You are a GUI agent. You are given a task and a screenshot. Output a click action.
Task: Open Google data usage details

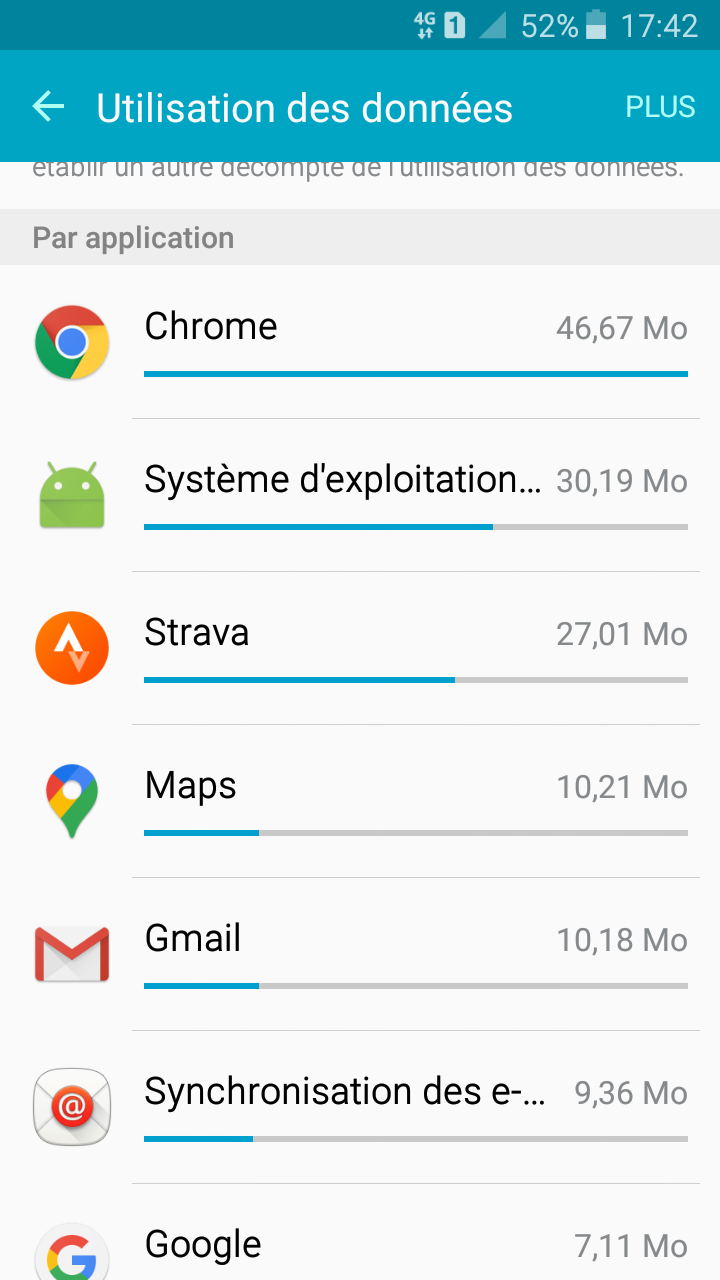[x=360, y=1232]
